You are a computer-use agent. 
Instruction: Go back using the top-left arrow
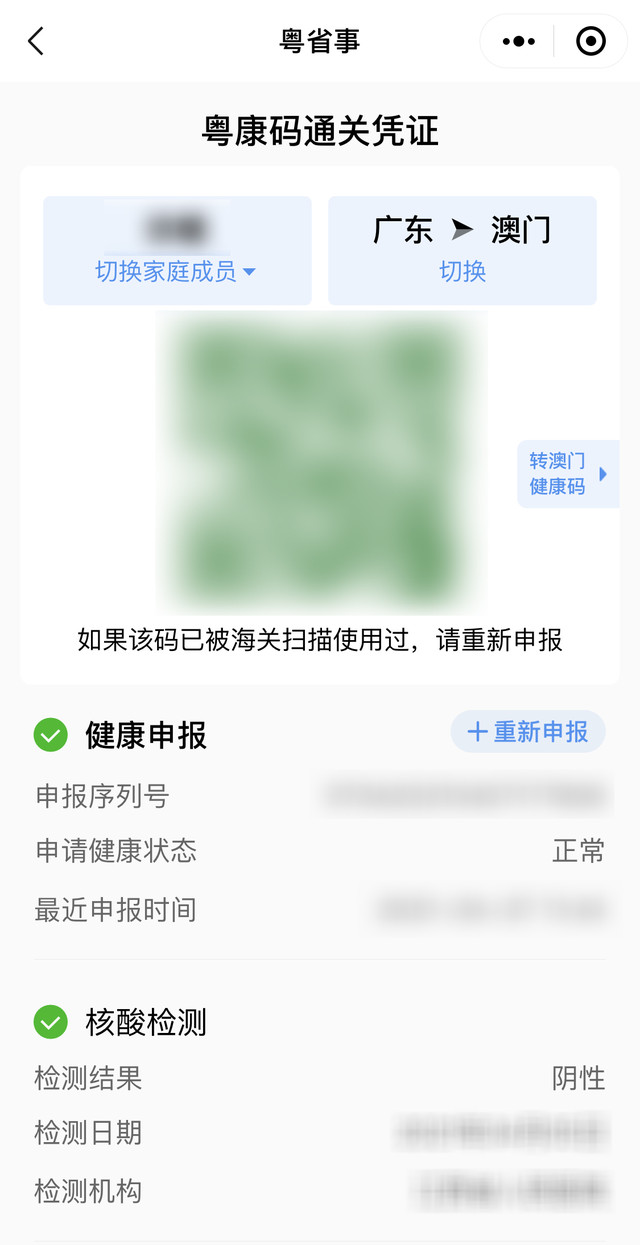click(x=36, y=41)
